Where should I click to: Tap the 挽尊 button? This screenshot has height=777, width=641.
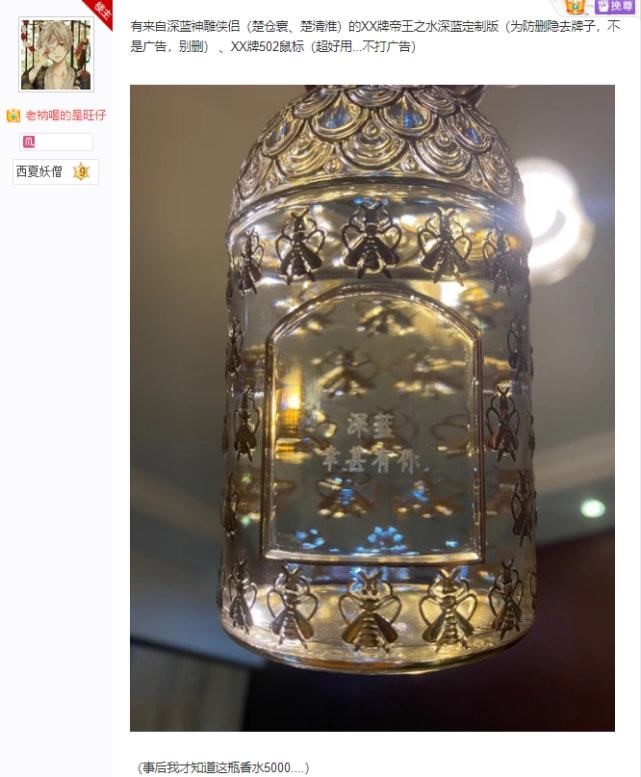tap(615, 6)
